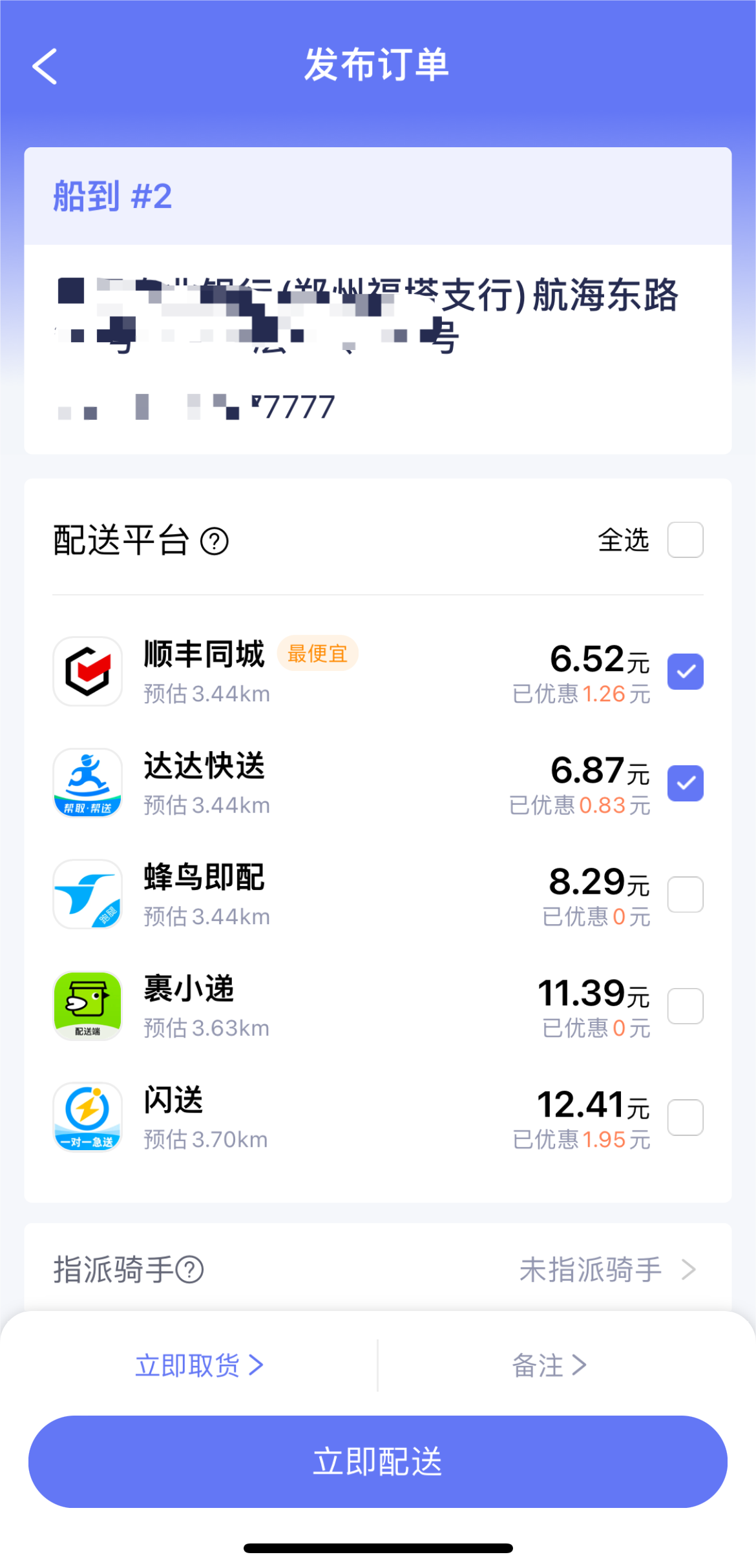756x1568 pixels.
Task: Open the 配送平台 help icon
Action: click(x=215, y=541)
